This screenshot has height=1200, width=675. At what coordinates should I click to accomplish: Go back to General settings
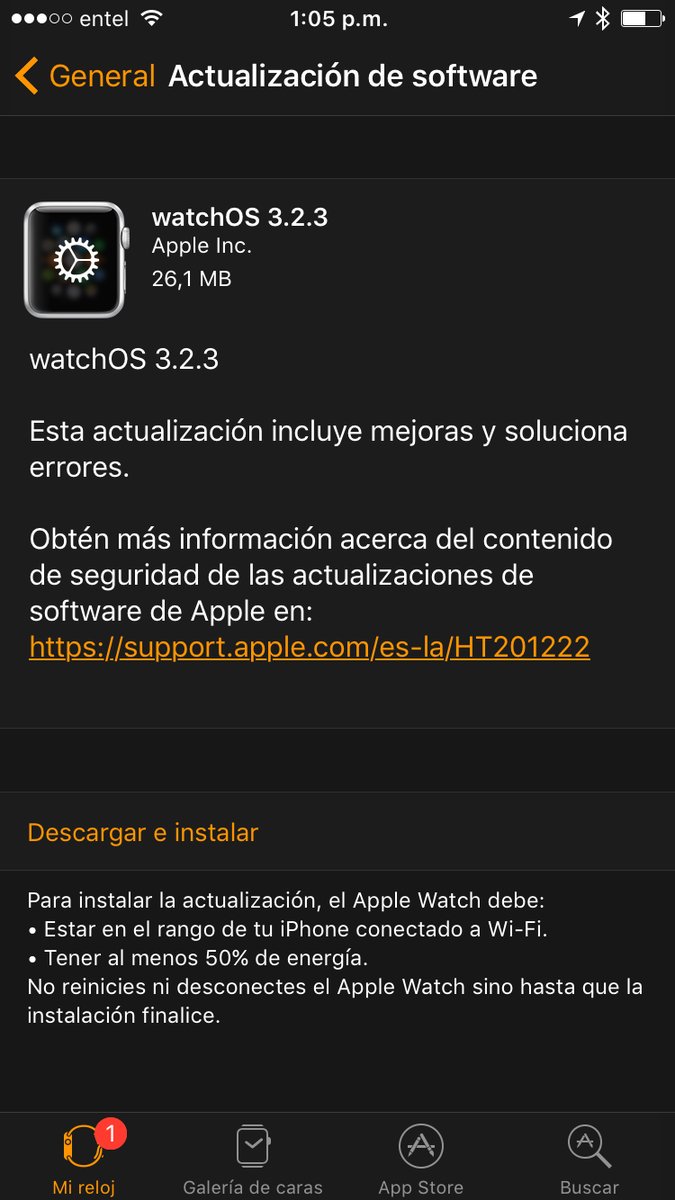click(x=86, y=76)
